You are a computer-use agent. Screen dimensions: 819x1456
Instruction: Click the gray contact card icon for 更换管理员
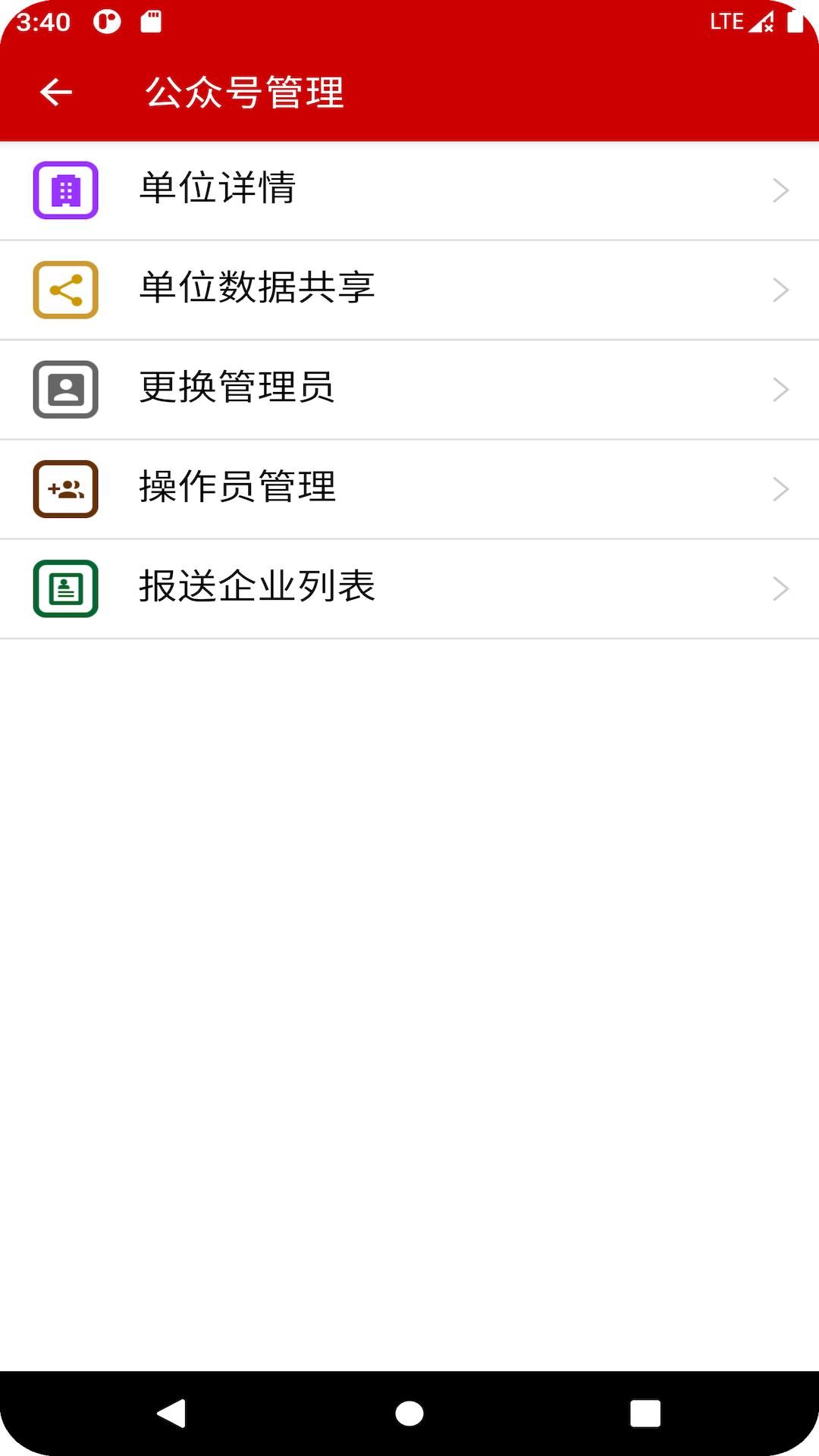click(65, 389)
